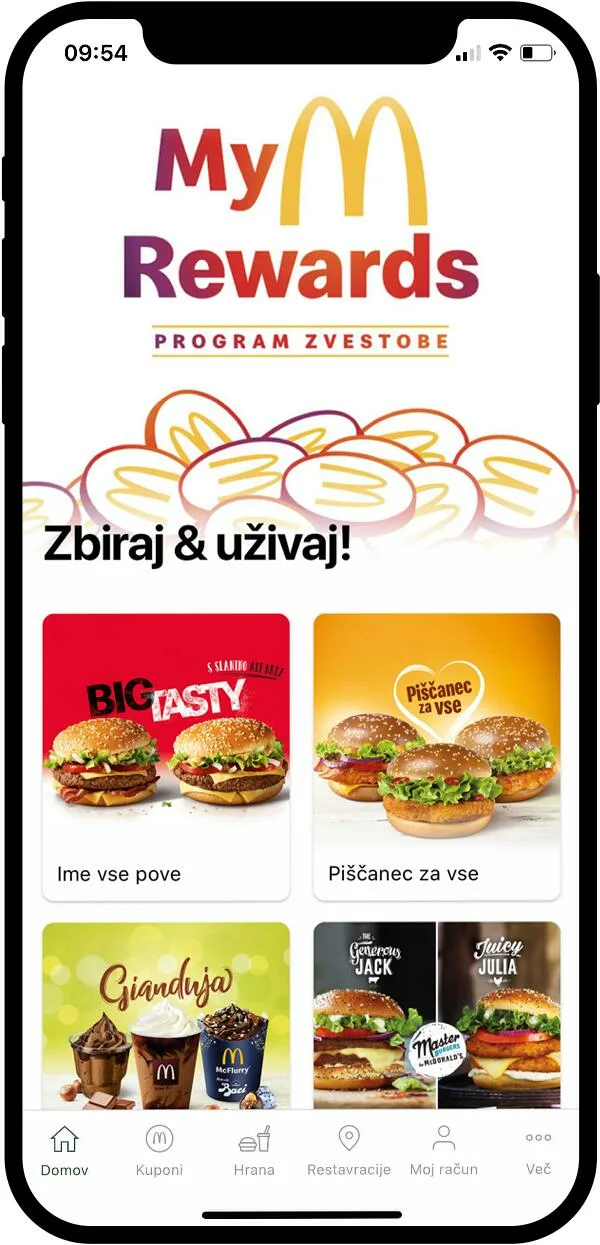Select the Domov tab

click(65, 1151)
